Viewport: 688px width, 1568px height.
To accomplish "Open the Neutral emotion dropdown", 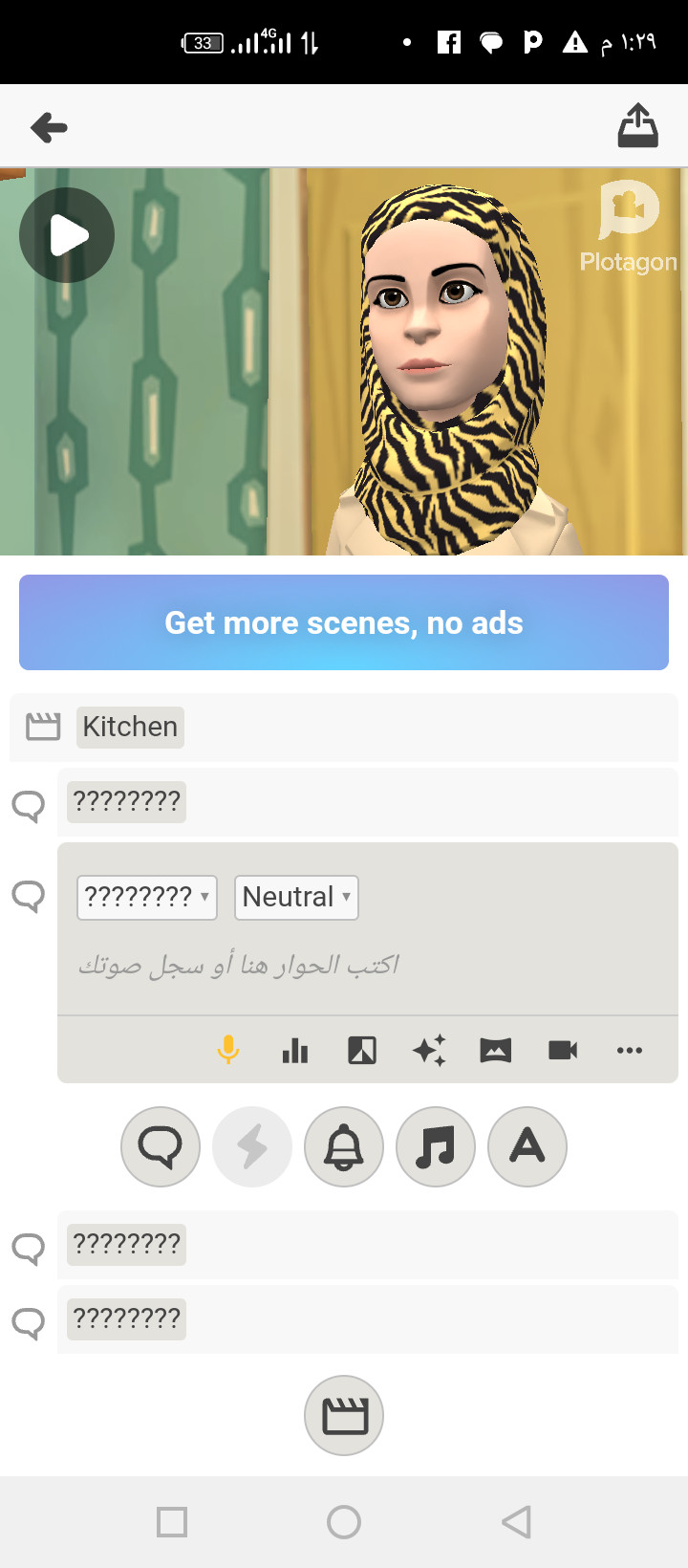I will pos(296,897).
